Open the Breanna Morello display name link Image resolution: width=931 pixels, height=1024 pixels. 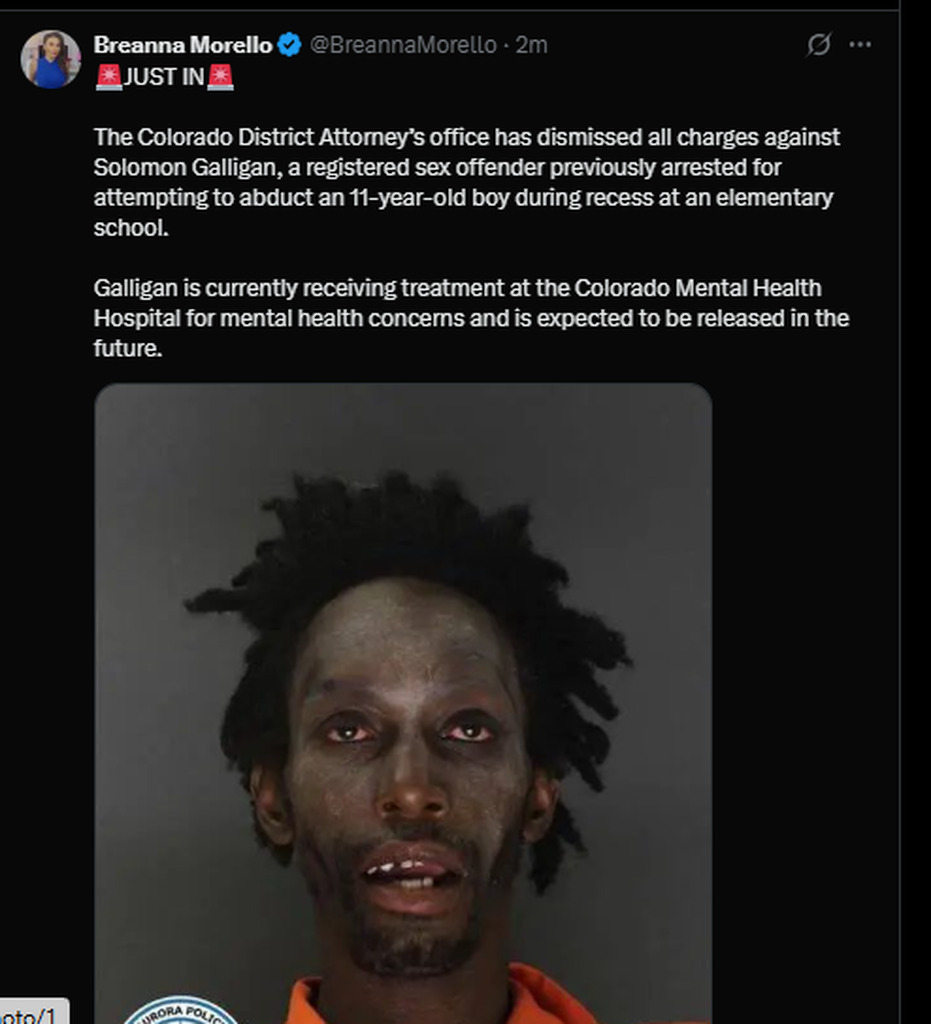[x=182, y=45]
